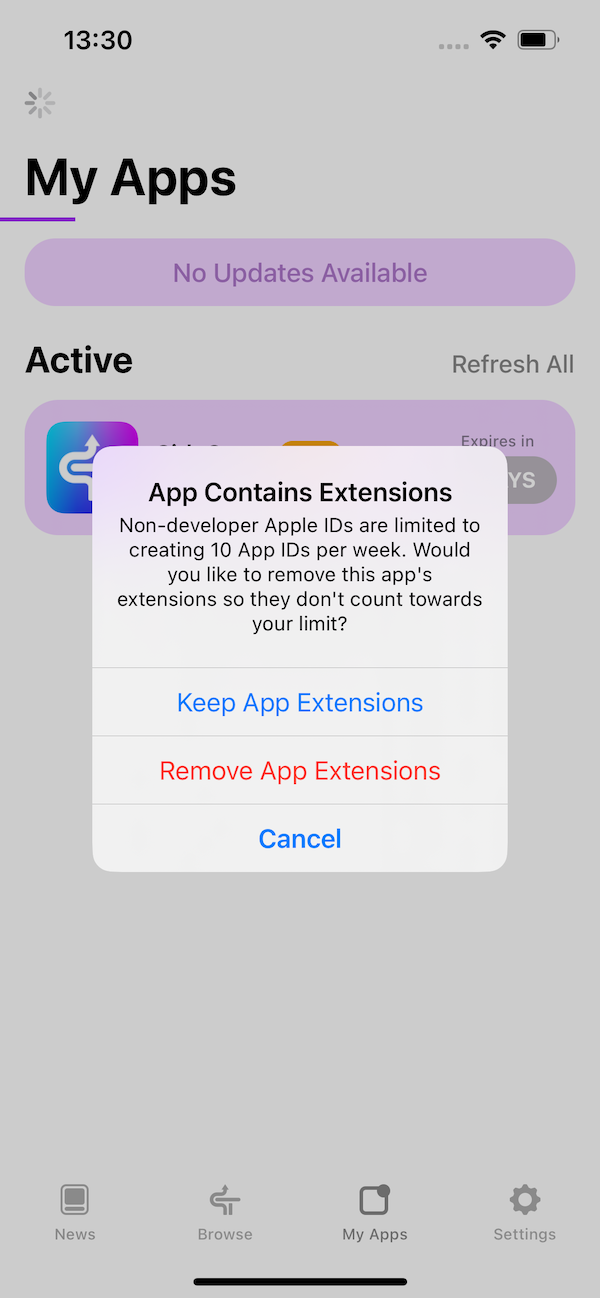Select Remove App Extensions
Image resolution: width=600 pixels, height=1298 pixels.
pyautogui.click(x=300, y=771)
